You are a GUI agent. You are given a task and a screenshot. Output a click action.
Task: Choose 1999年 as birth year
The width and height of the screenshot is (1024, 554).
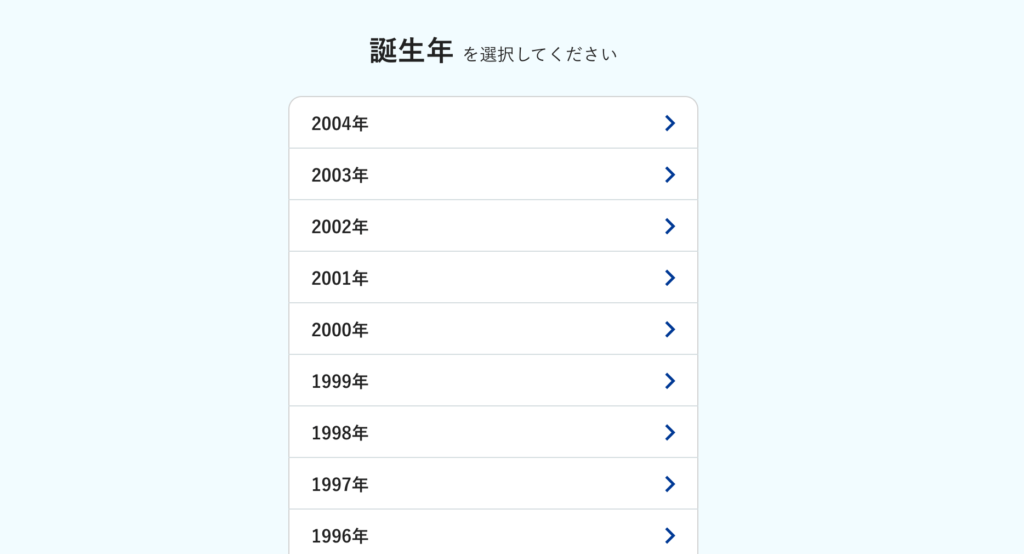pos(492,381)
